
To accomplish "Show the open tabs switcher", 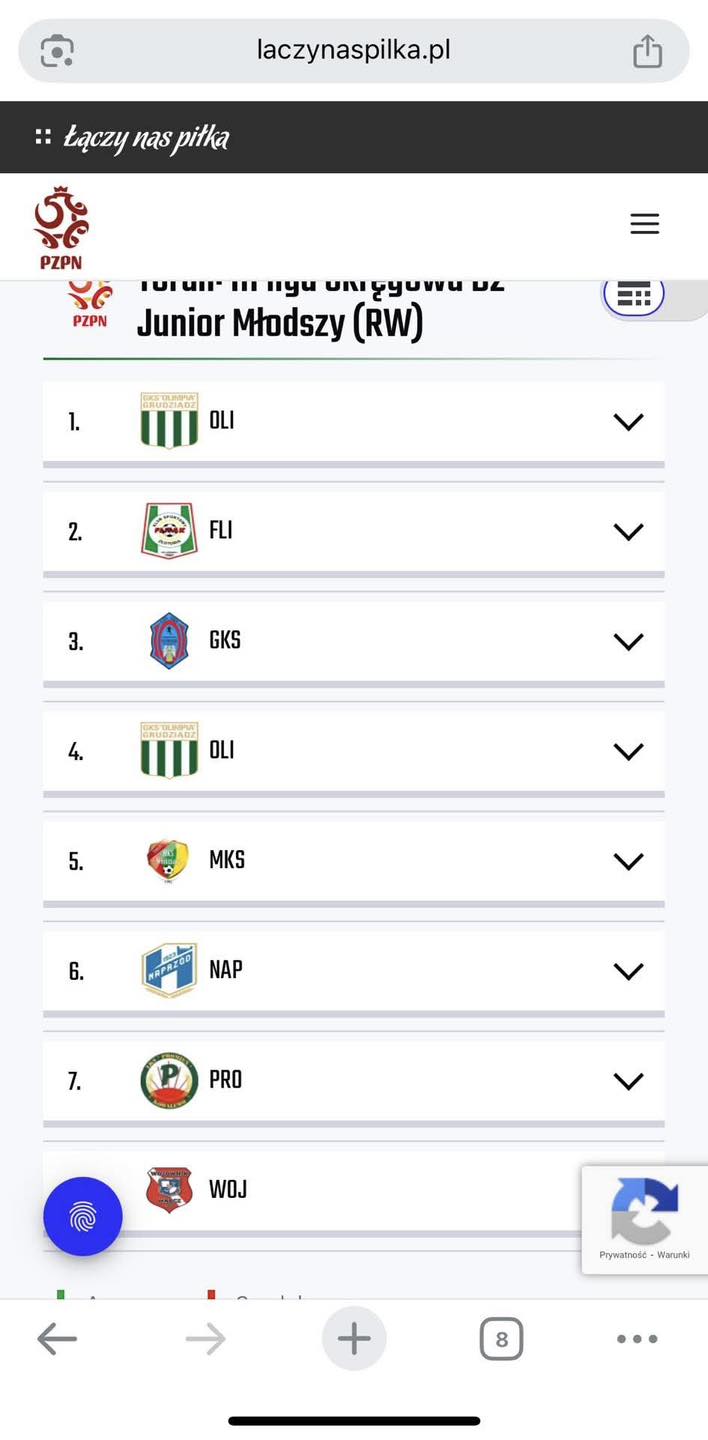I will pyautogui.click(x=501, y=1339).
